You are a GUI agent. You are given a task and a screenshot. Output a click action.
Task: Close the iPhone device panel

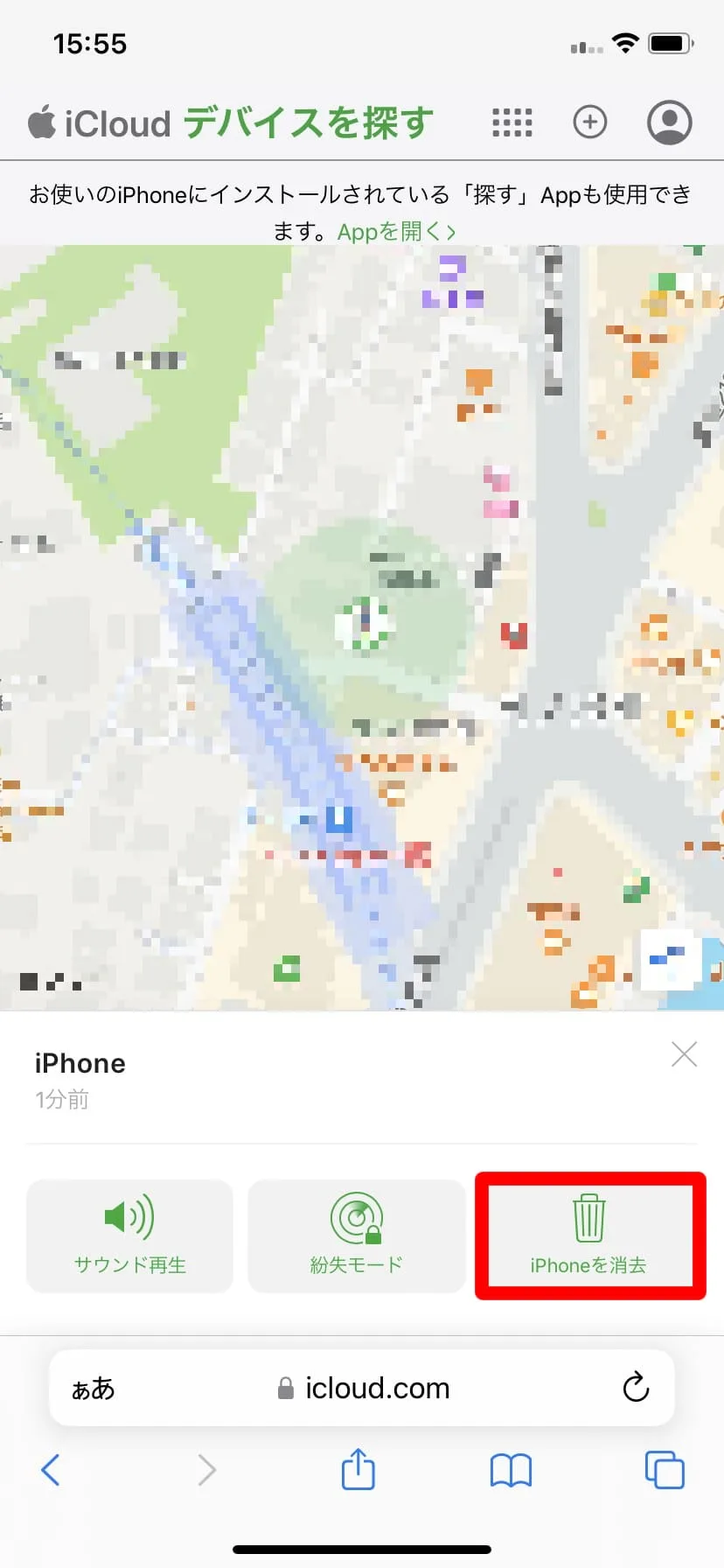coord(684,1054)
